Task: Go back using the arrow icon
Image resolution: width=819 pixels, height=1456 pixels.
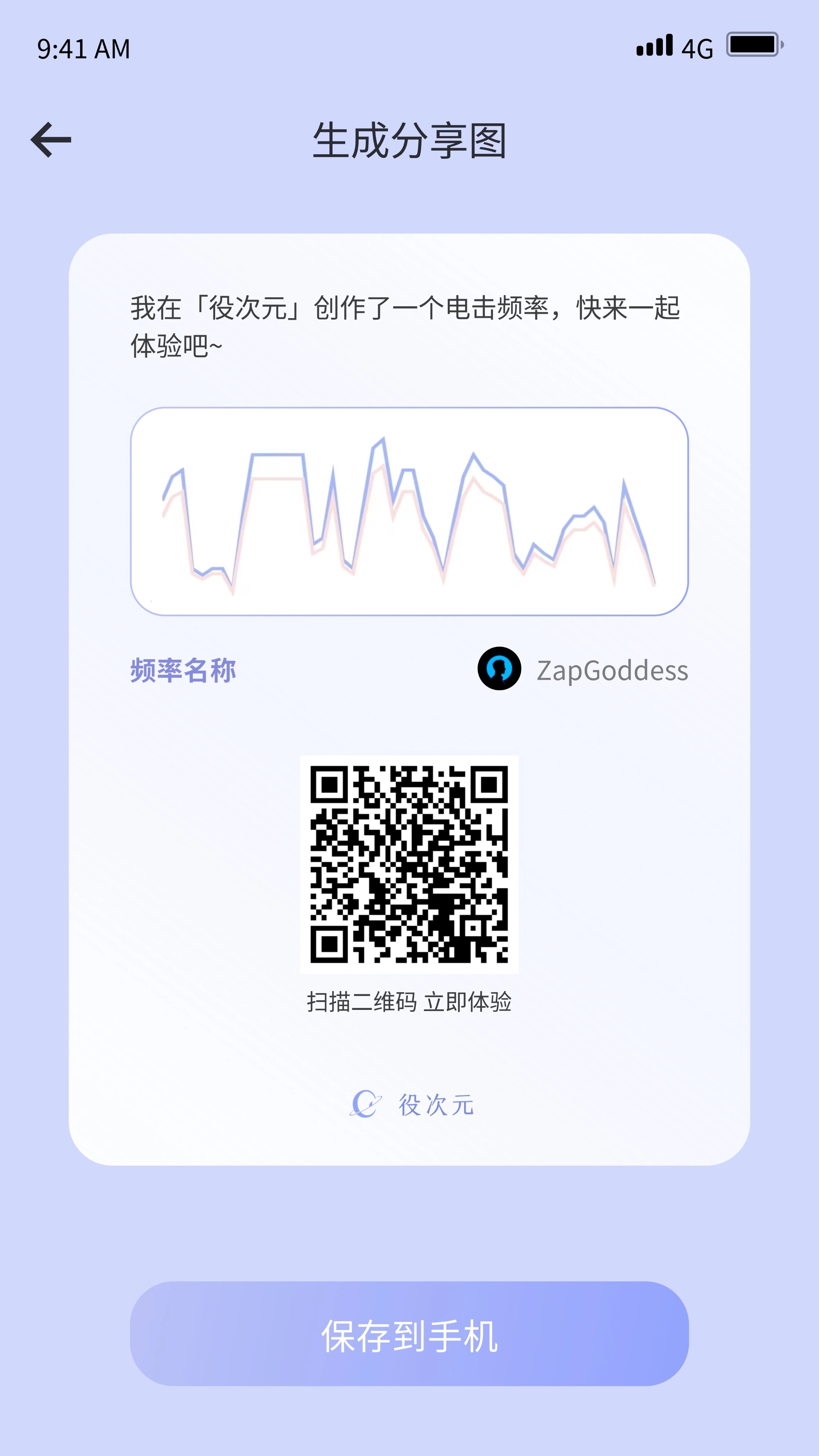Action: pyautogui.click(x=51, y=140)
